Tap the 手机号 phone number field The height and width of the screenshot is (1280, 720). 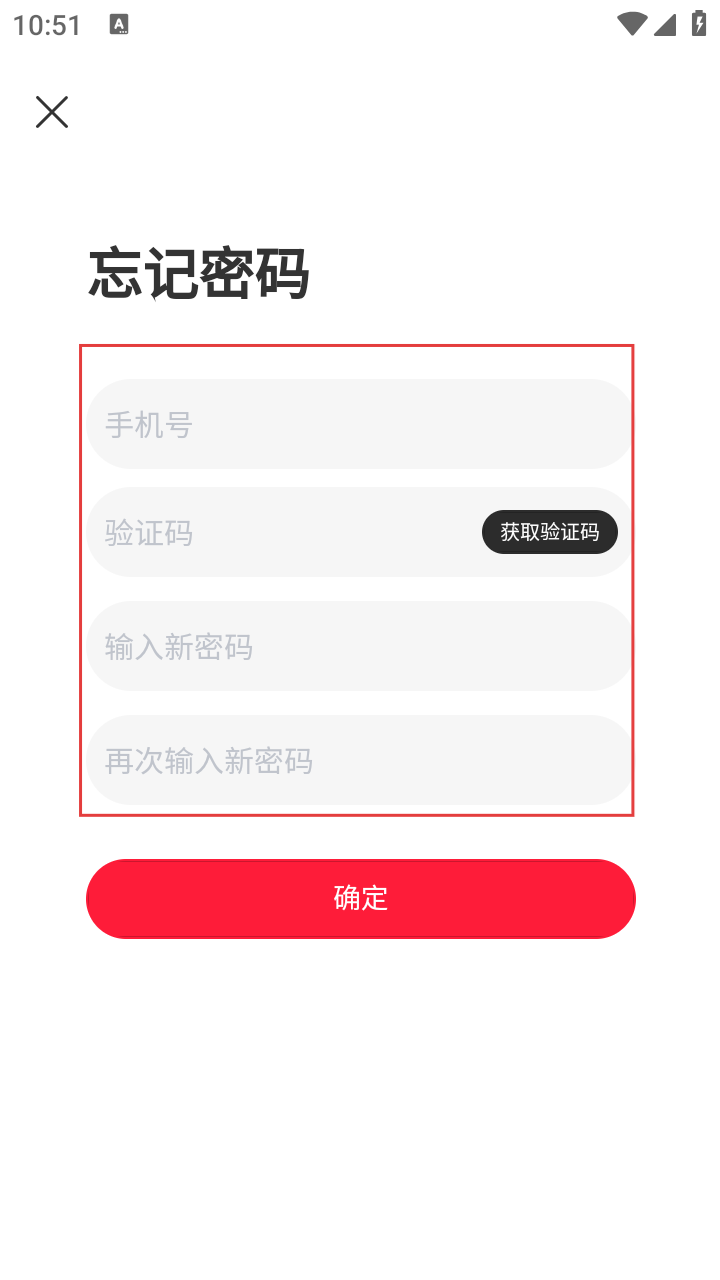click(x=360, y=424)
